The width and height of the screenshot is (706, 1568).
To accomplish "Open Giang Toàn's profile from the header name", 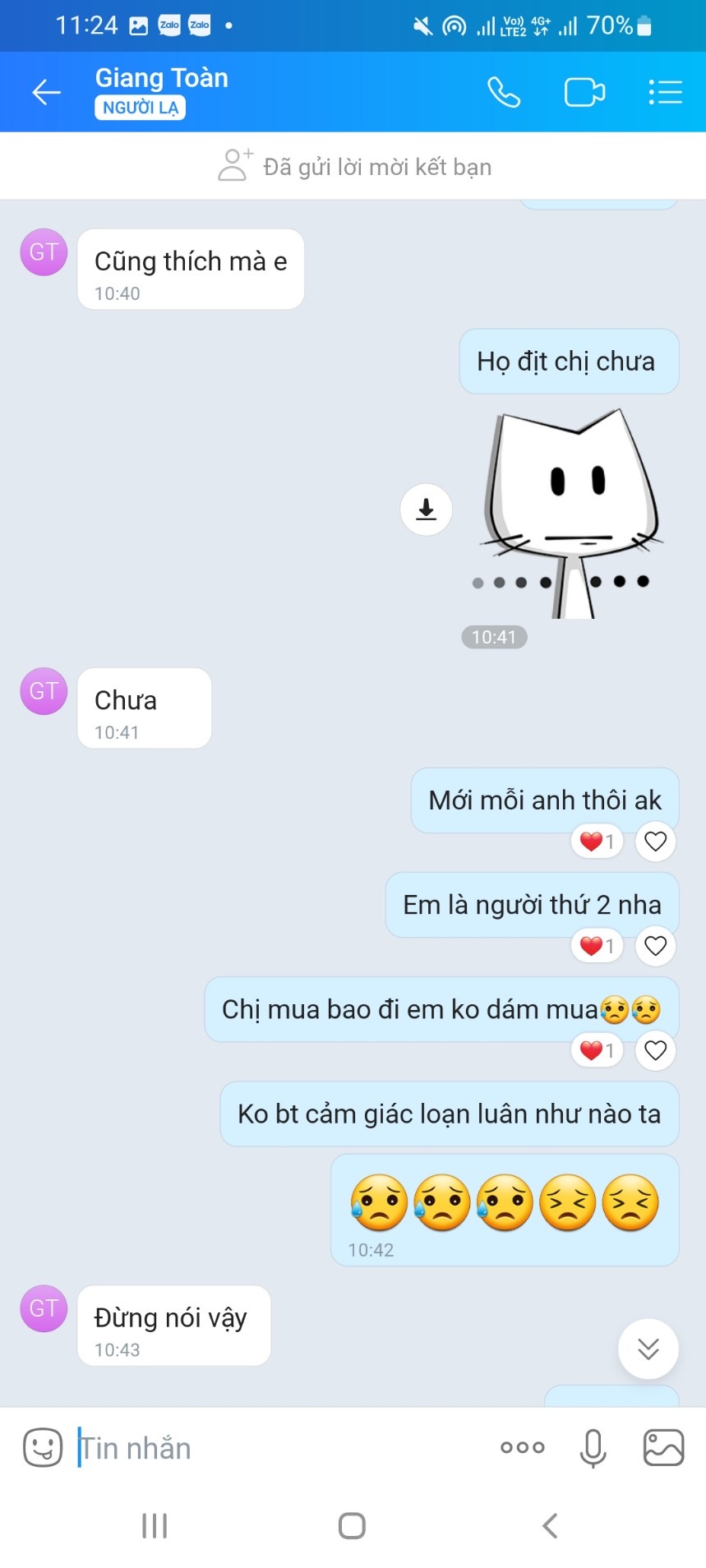I will [161, 78].
